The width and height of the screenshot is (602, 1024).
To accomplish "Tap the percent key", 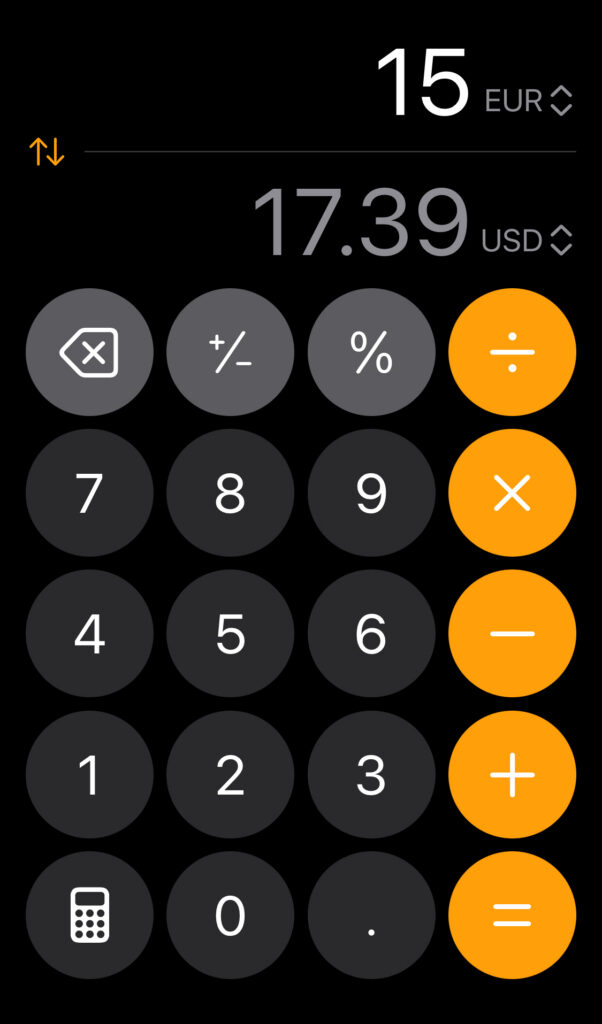I will [371, 352].
